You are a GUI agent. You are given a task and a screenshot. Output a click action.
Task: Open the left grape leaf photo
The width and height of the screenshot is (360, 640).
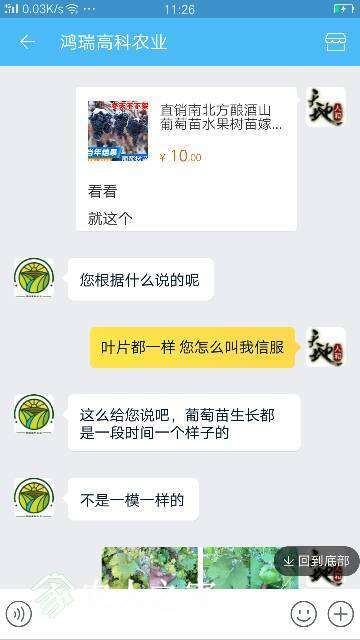click(149, 568)
